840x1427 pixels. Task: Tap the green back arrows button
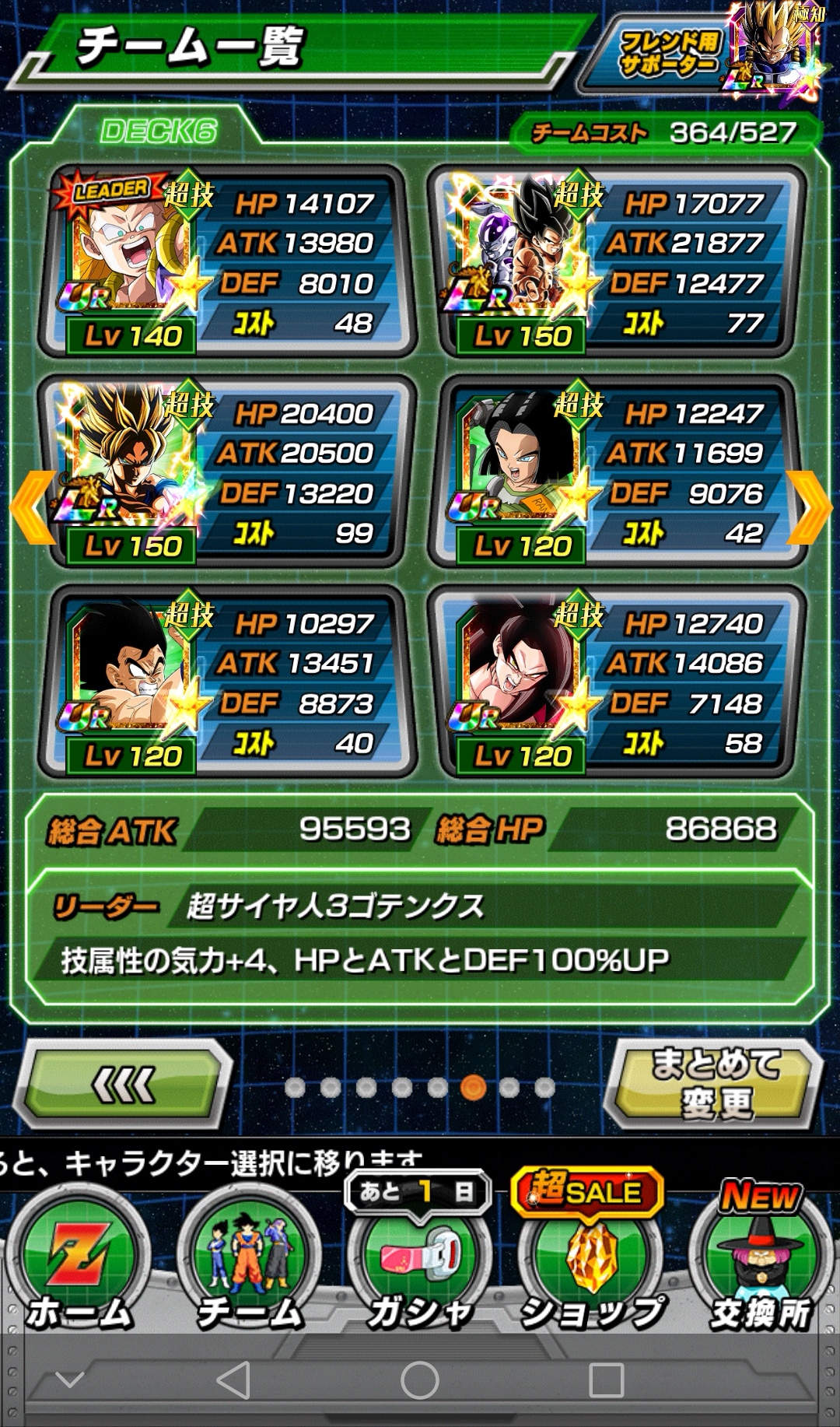[x=124, y=1085]
